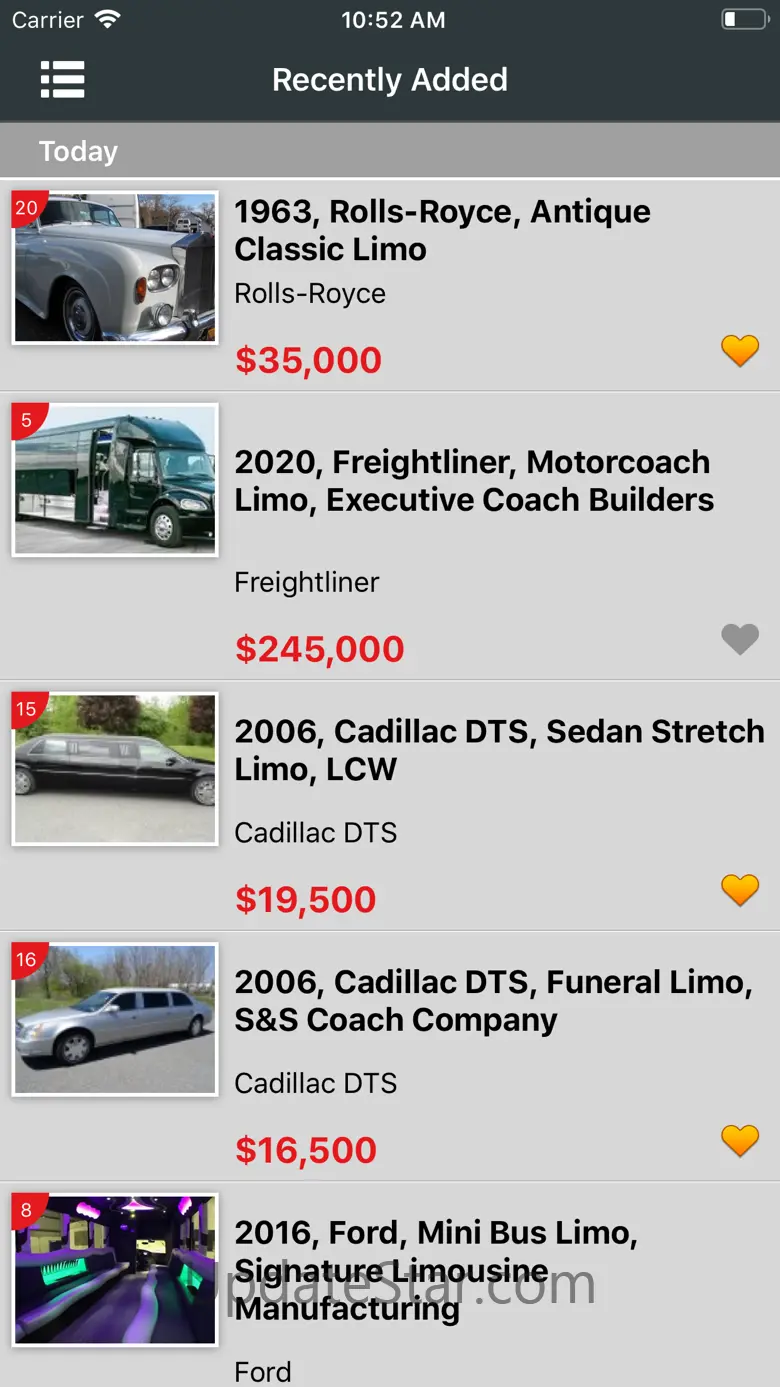View photos of the Rolls-Royce limo thumbnail
The width and height of the screenshot is (780, 1387).
(115, 268)
